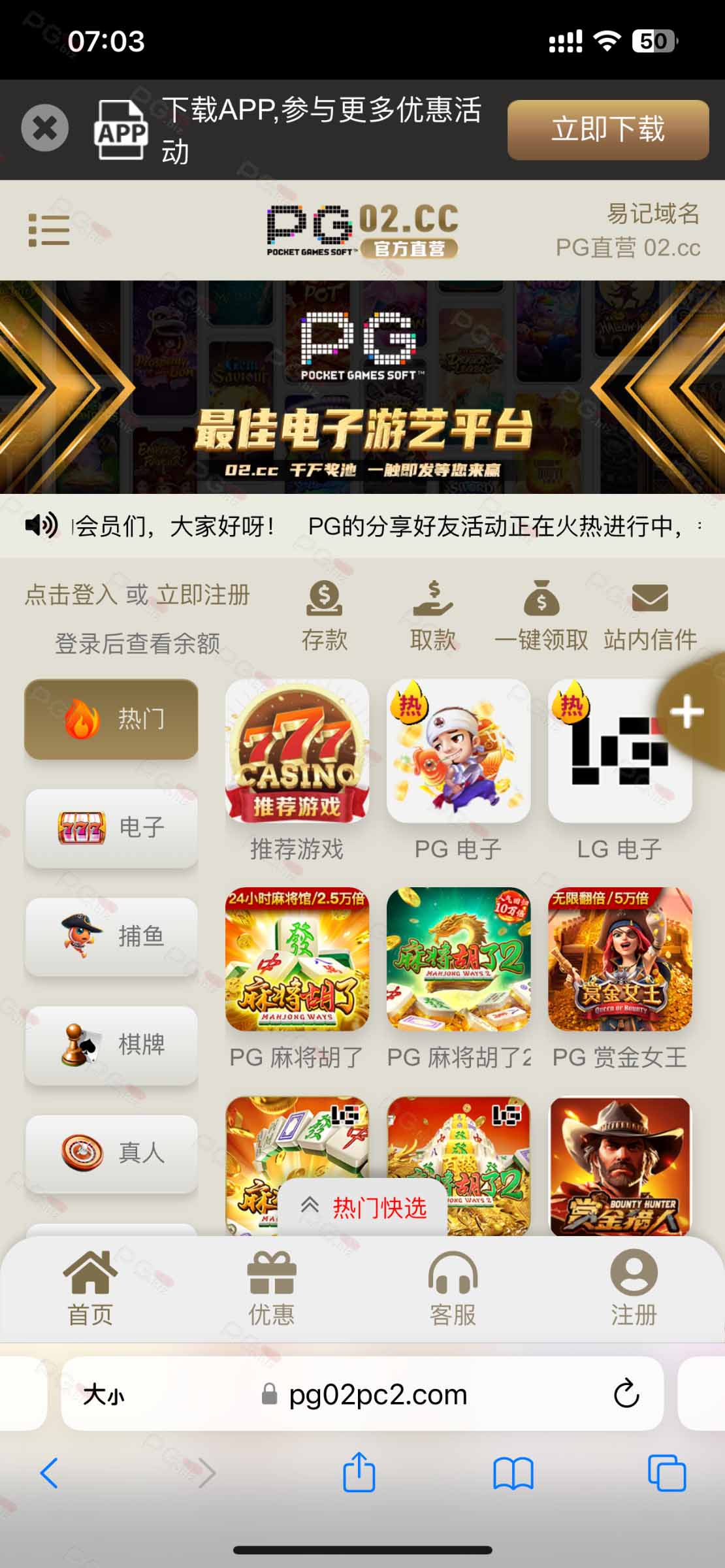
Task: Reload the page in Safari
Action: tap(626, 1394)
